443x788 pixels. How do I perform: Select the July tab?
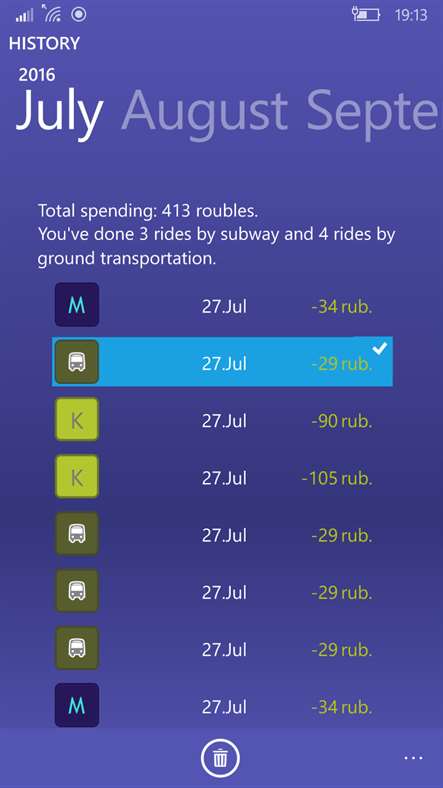tap(59, 112)
